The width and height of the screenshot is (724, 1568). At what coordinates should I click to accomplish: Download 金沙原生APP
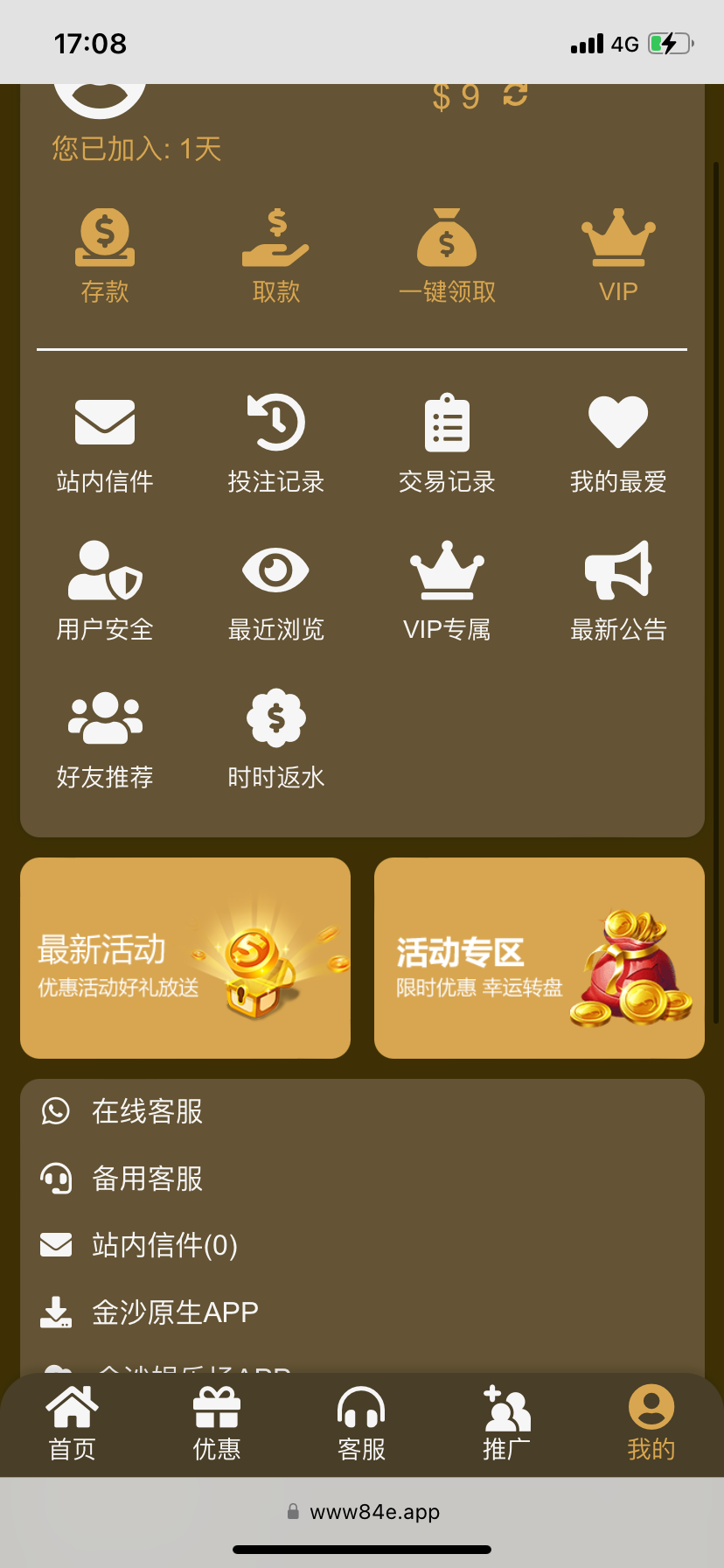[x=175, y=1312]
